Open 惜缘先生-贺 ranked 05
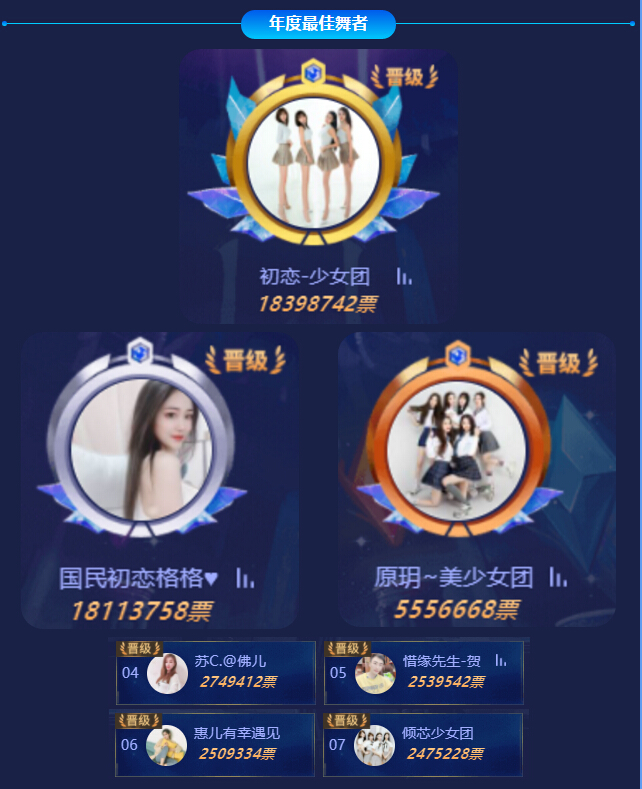The image size is (642, 789). [424, 673]
